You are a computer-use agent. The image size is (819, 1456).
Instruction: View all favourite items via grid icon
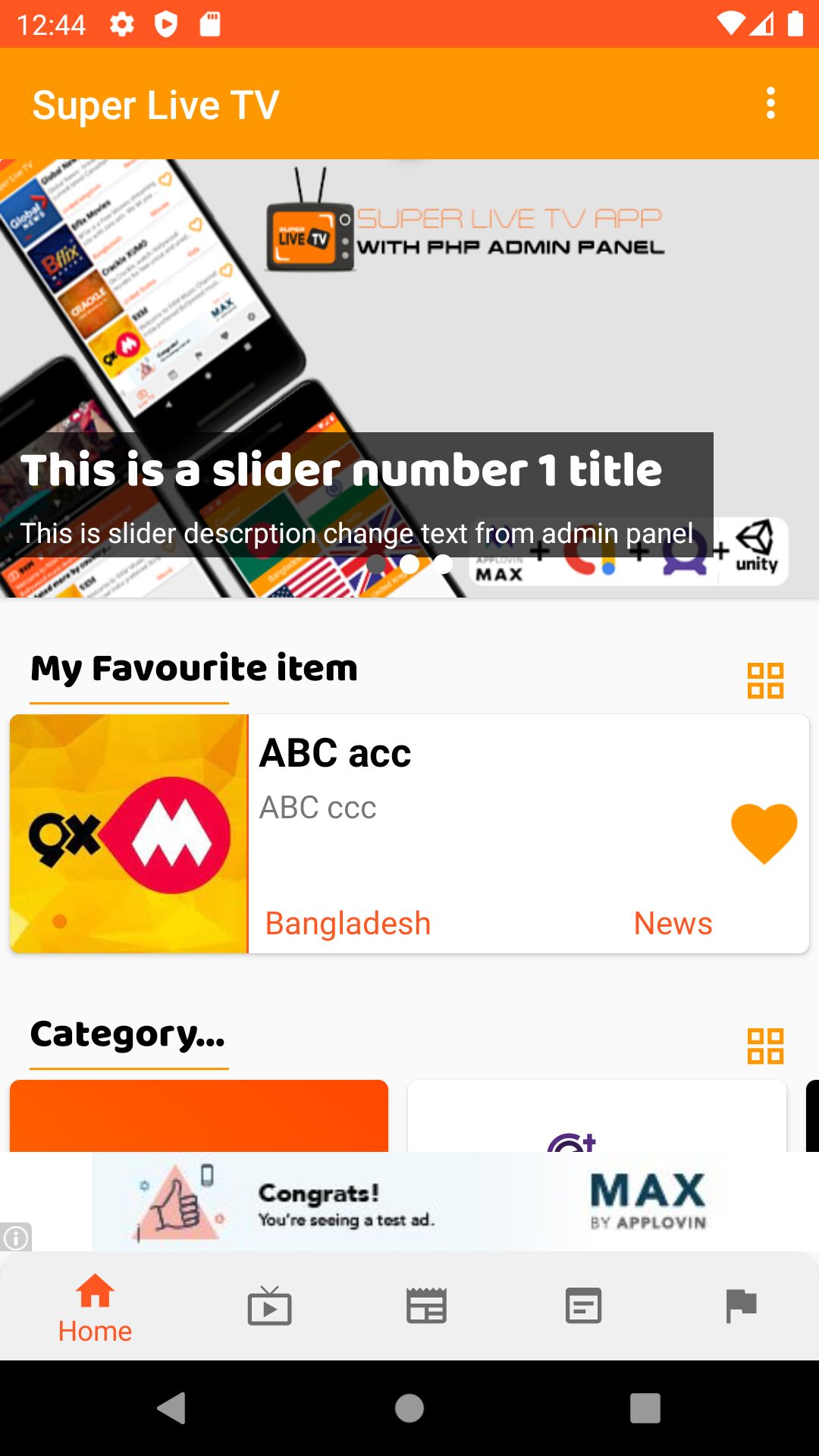pos(765,680)
